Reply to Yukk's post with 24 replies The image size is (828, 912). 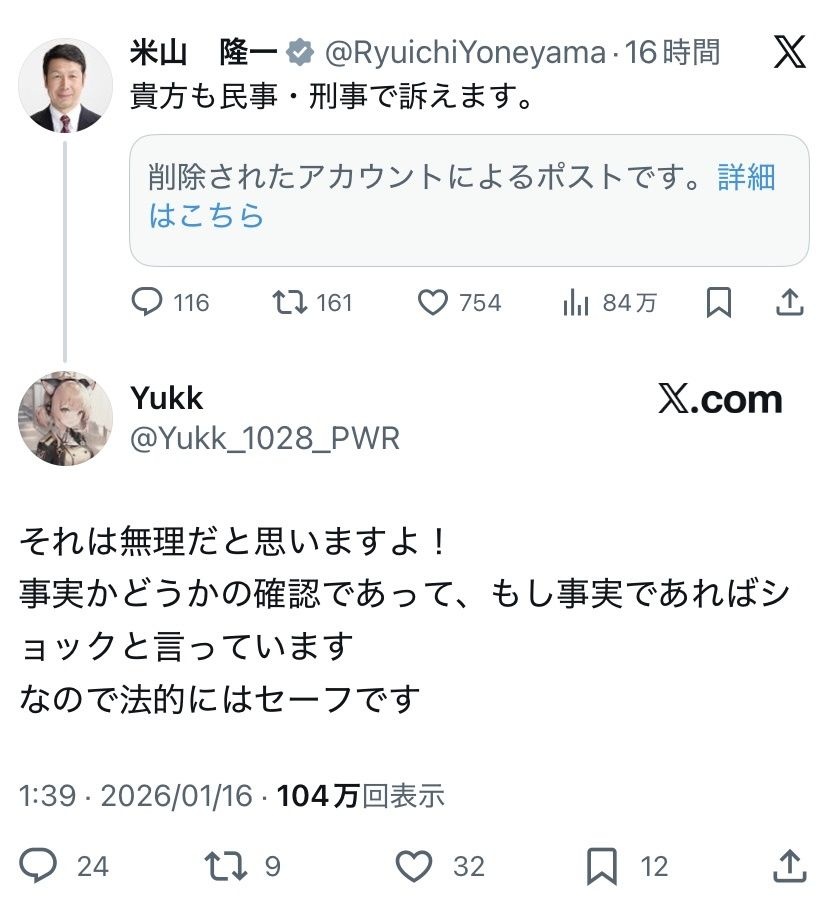[x=38, y=866]
